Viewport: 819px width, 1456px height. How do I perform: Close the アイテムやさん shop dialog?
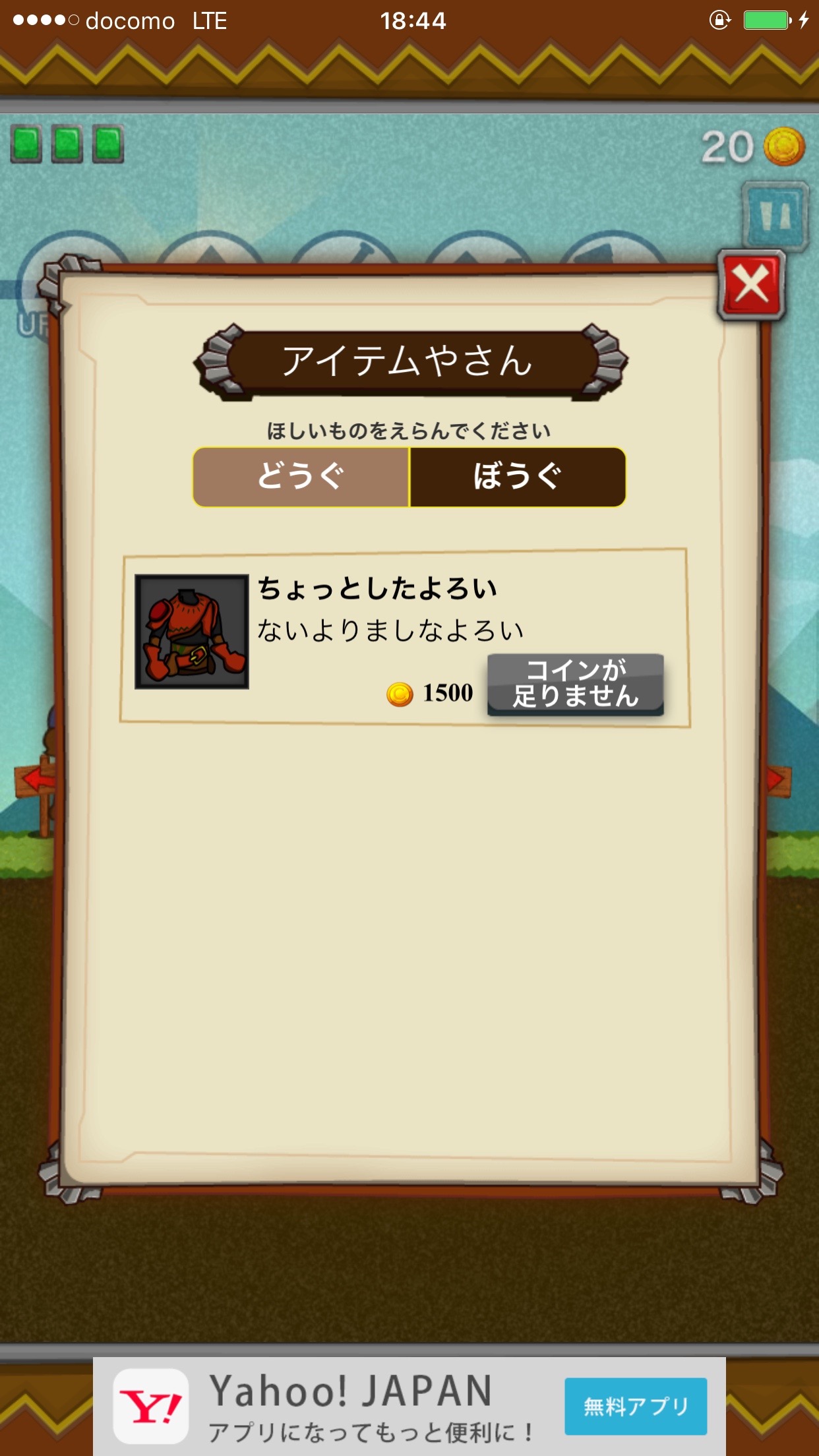751,286
